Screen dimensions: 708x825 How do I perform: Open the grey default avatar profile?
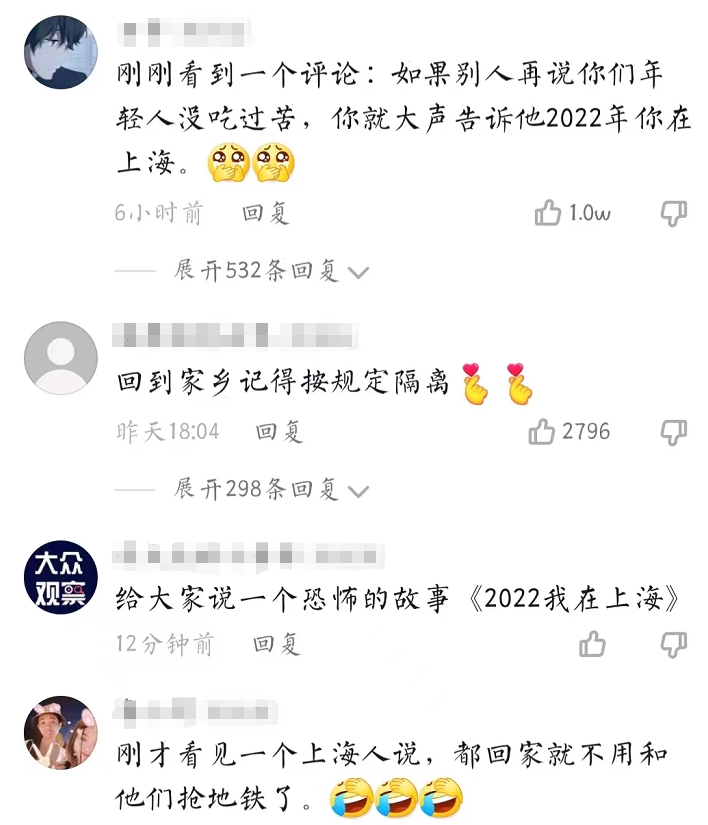(x=60, y=359)
